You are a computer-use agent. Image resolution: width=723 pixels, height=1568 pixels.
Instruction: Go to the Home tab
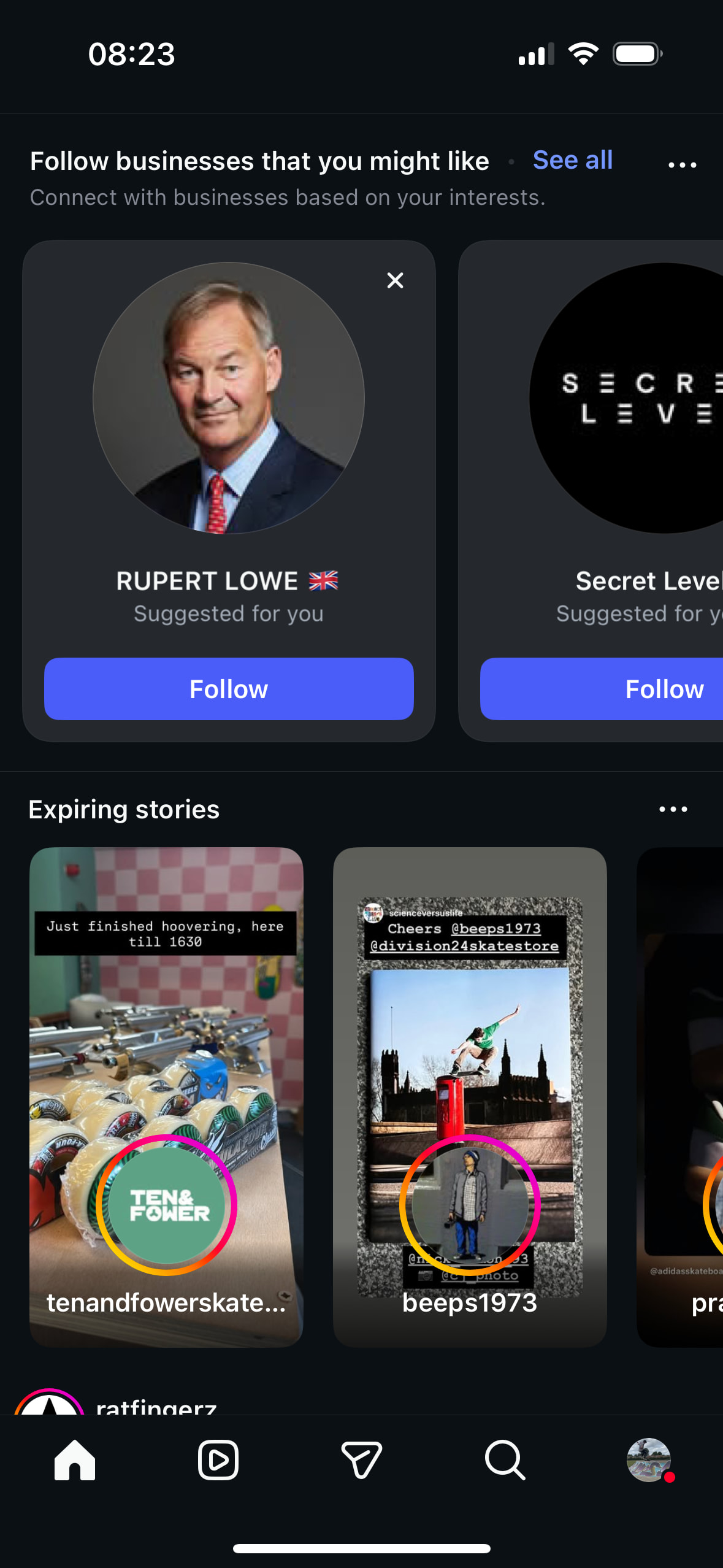[x=75, y=1460]
